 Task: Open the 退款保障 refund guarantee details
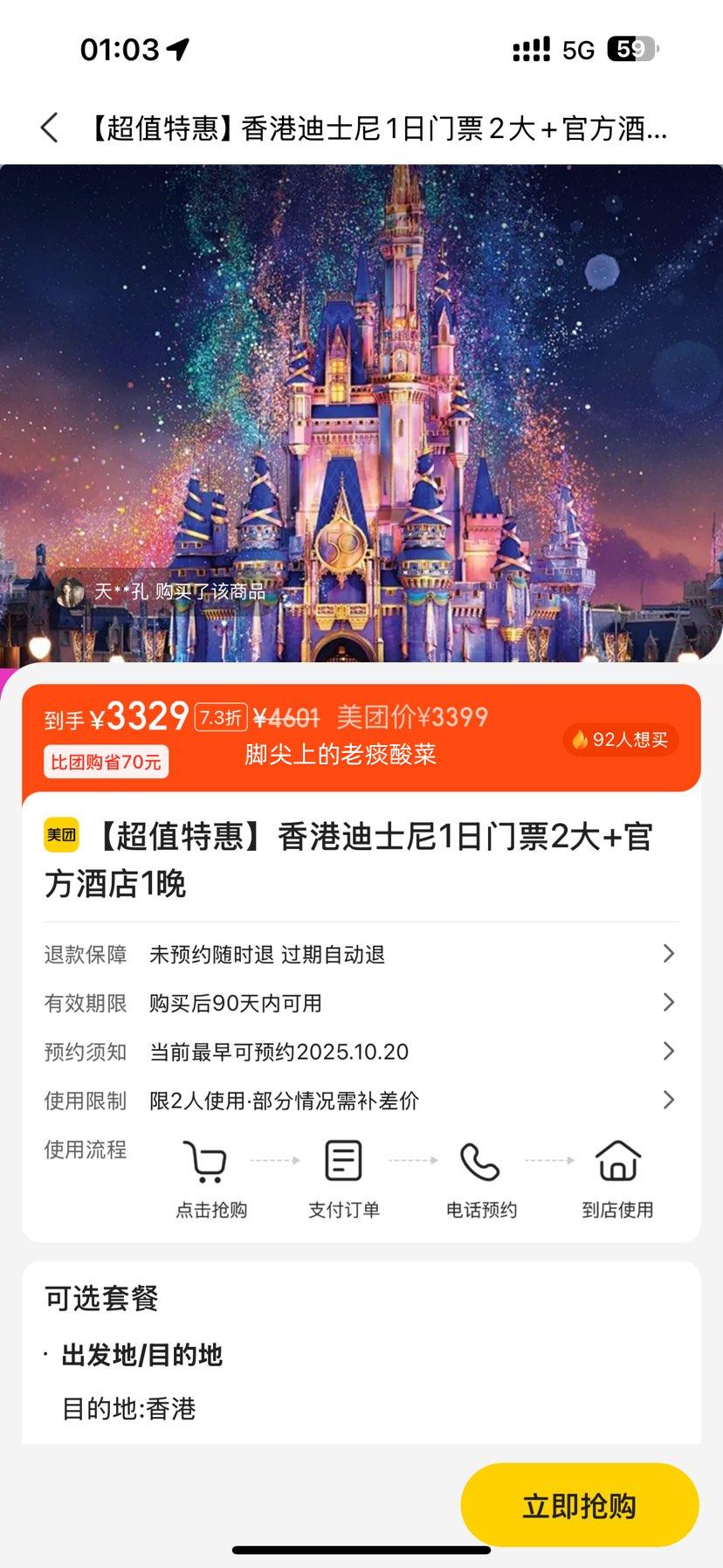(x=361, y=954)
